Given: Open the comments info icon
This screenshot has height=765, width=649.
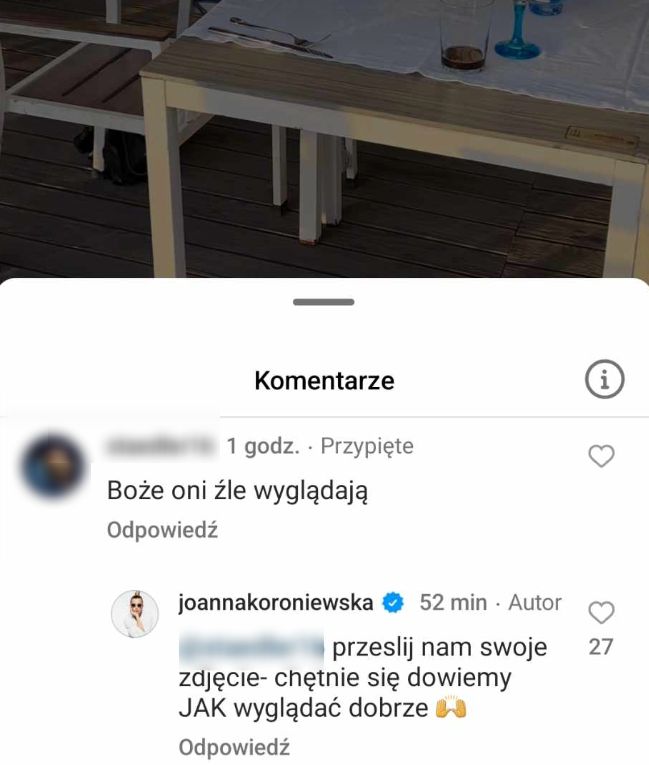Looking at the screenshot, I should click(603, 380).
